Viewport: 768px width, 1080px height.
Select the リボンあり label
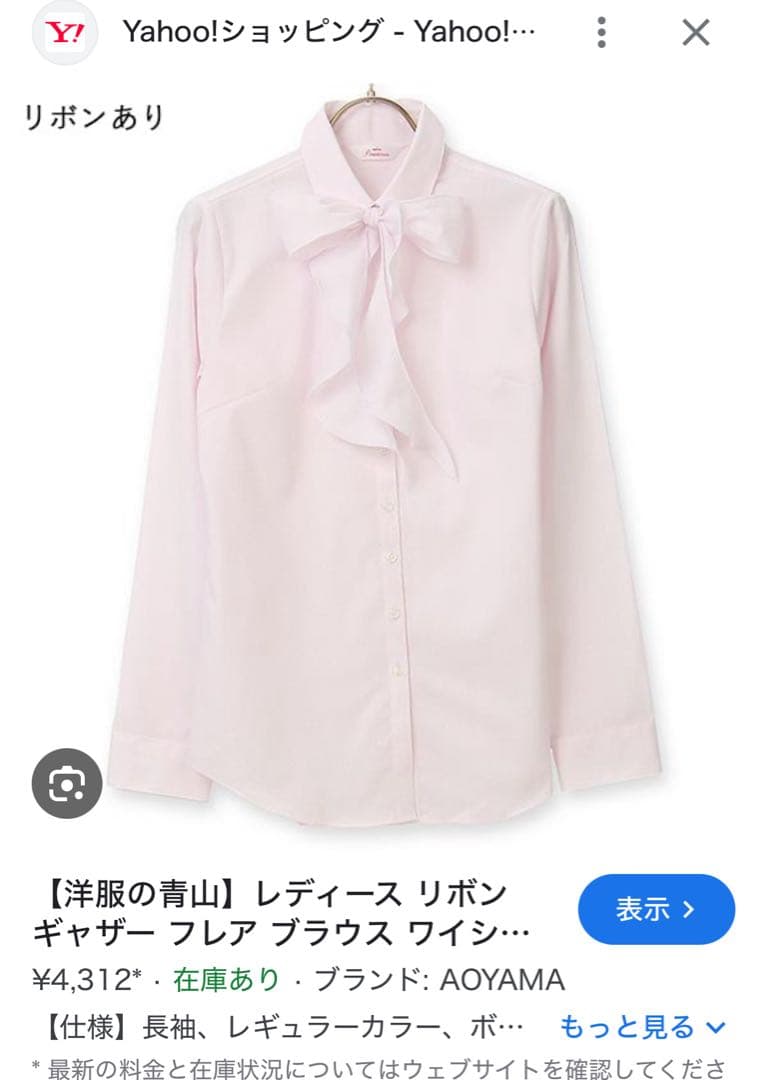(x=95, y=117)
